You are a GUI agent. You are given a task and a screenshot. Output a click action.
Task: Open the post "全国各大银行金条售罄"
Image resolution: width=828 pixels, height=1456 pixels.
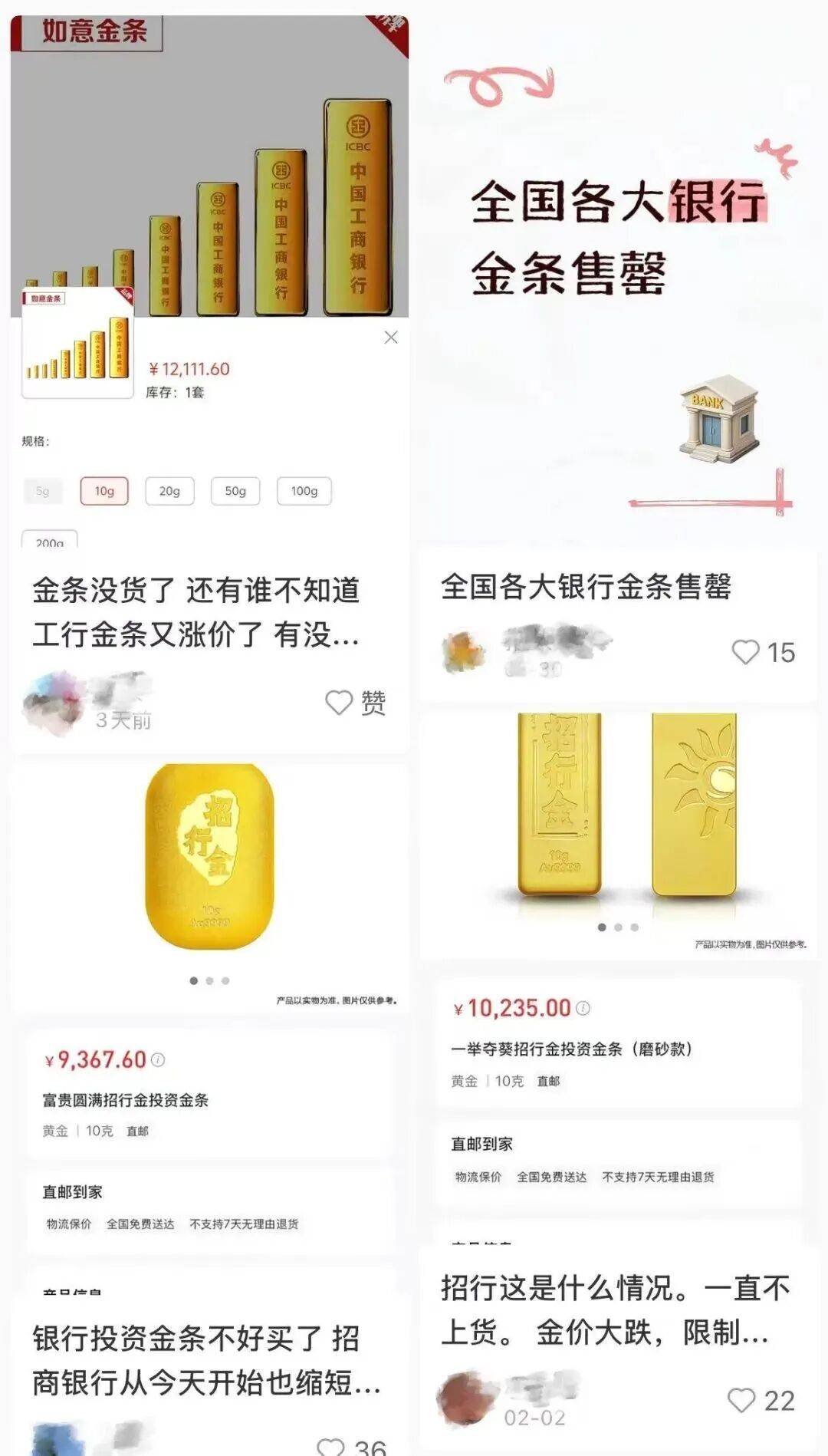586,587
